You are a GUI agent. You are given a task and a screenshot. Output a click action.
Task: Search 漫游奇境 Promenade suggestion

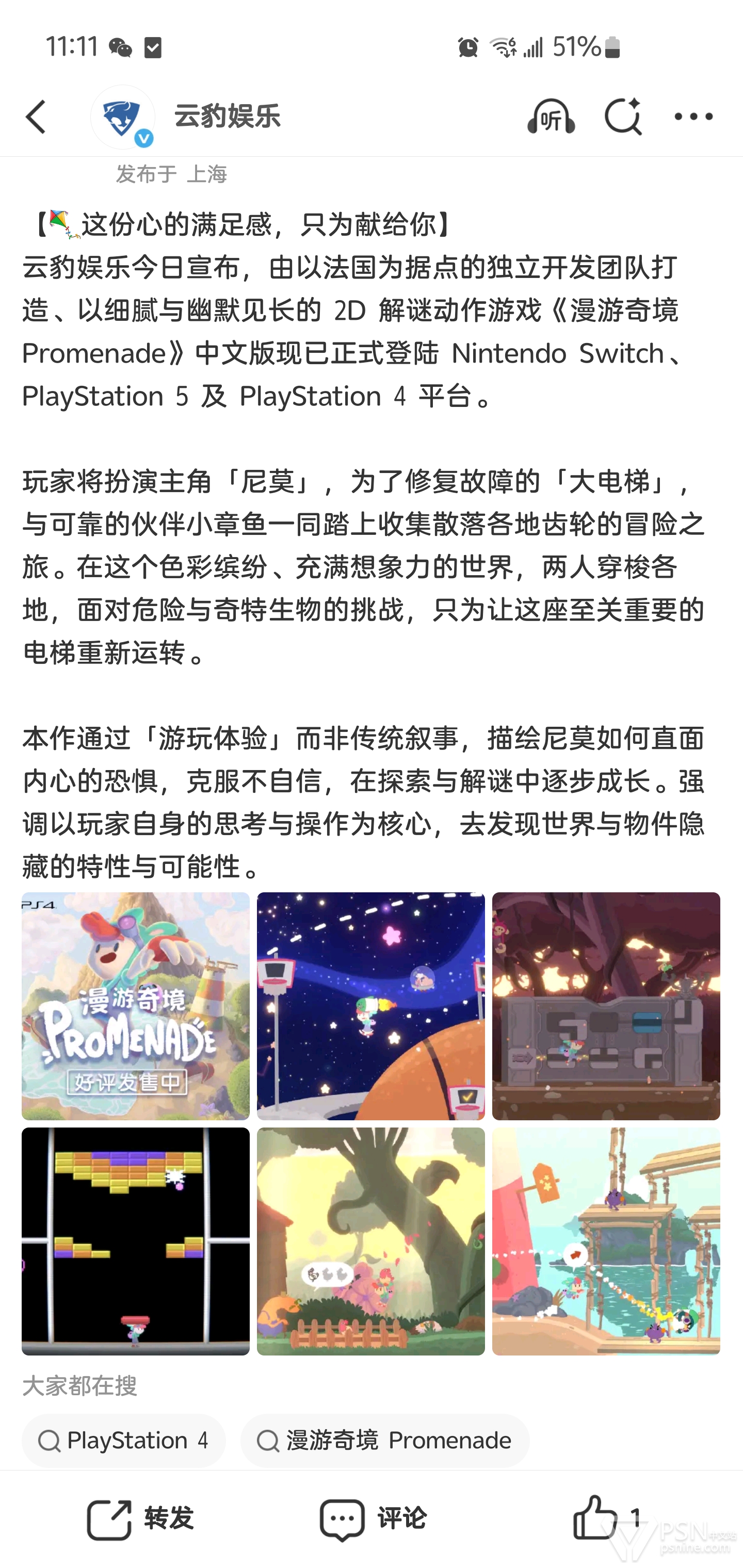[384, 1440]
